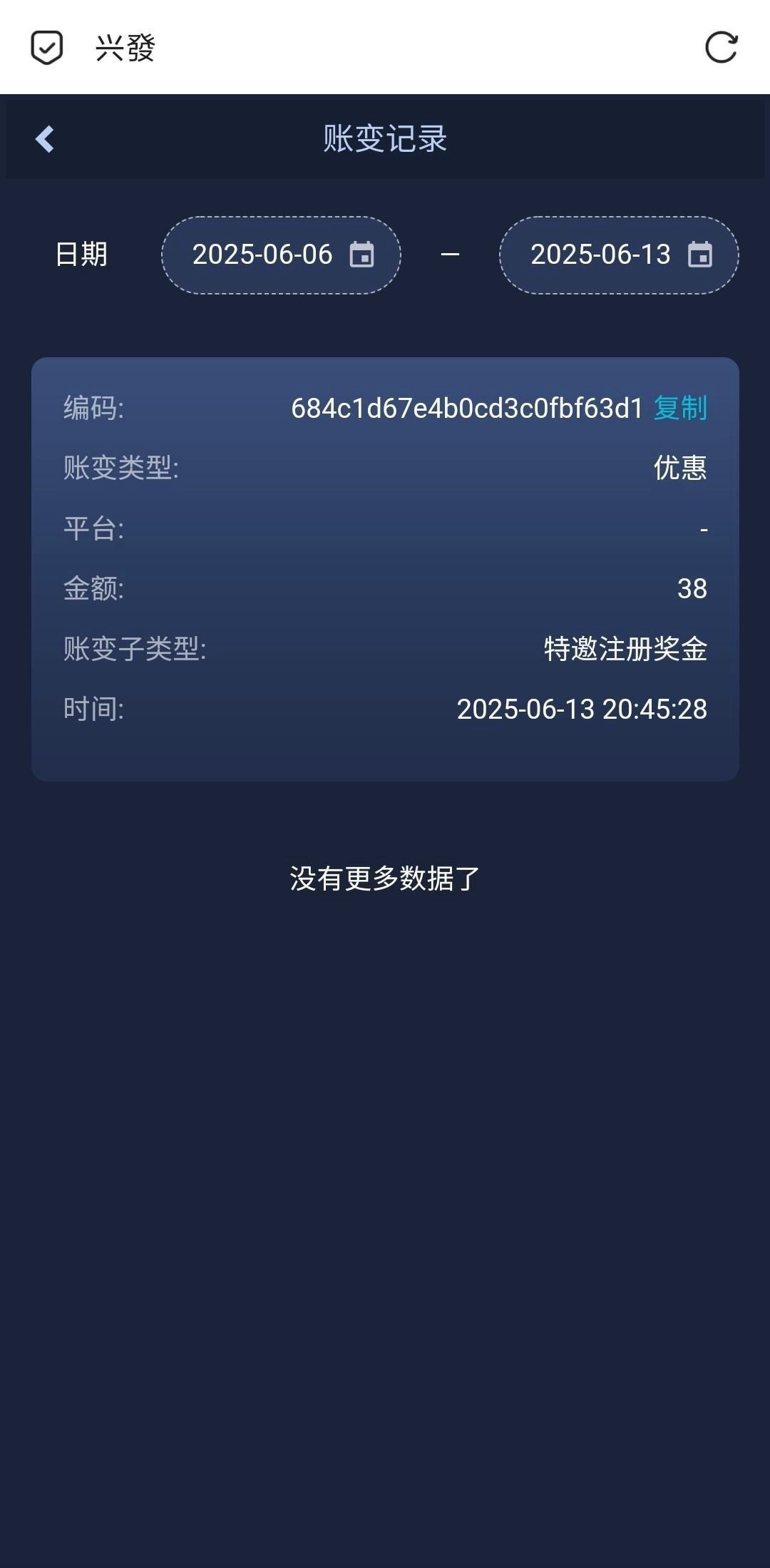The width and height of the screenshot is (770, 1568).
Task: Tap the back arrow to leave 账变记录
Action: pyautogui.click(x=45, y=139)
